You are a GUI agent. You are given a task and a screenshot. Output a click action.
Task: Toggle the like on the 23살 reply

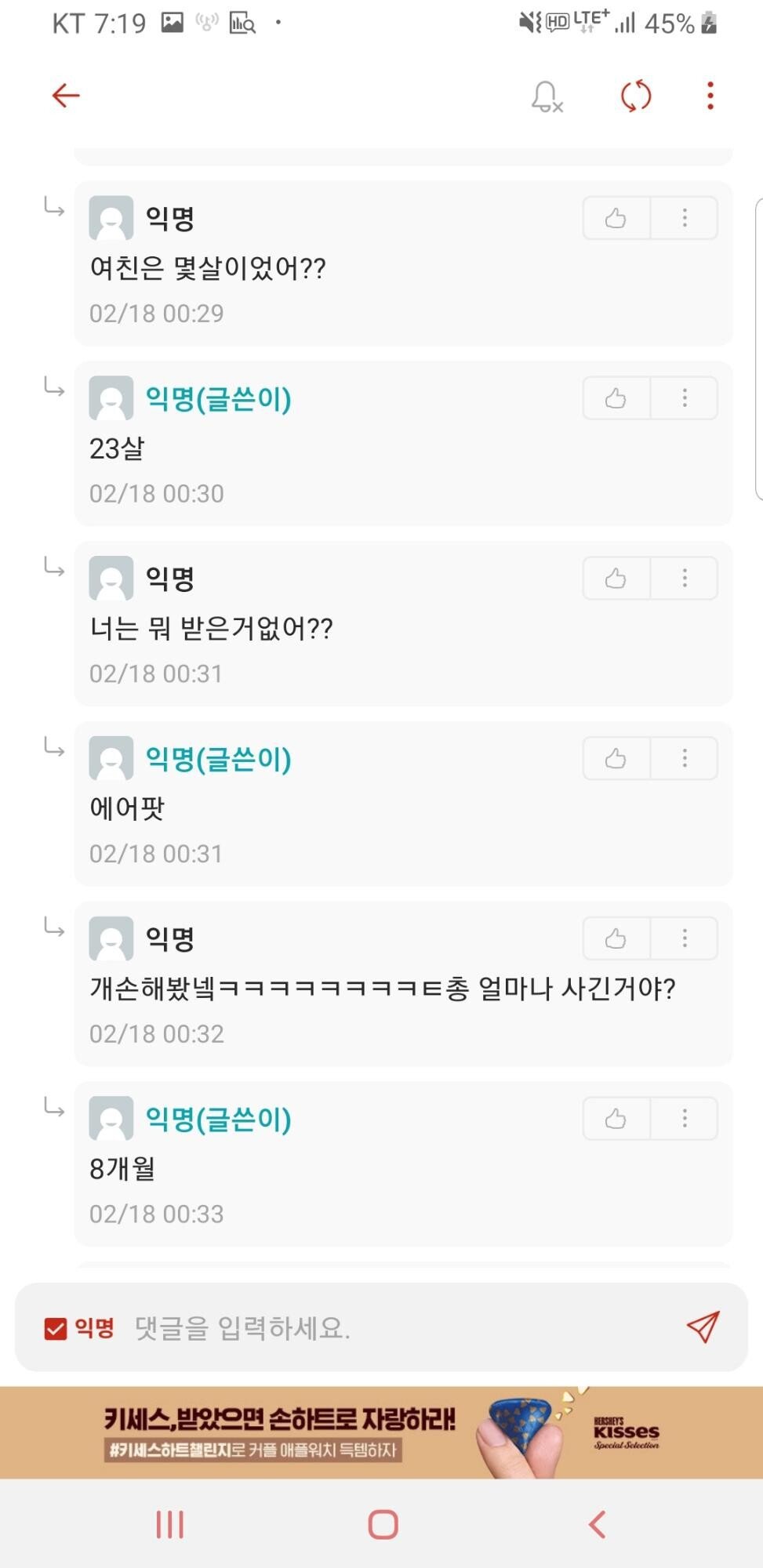(x=616, y=397)
